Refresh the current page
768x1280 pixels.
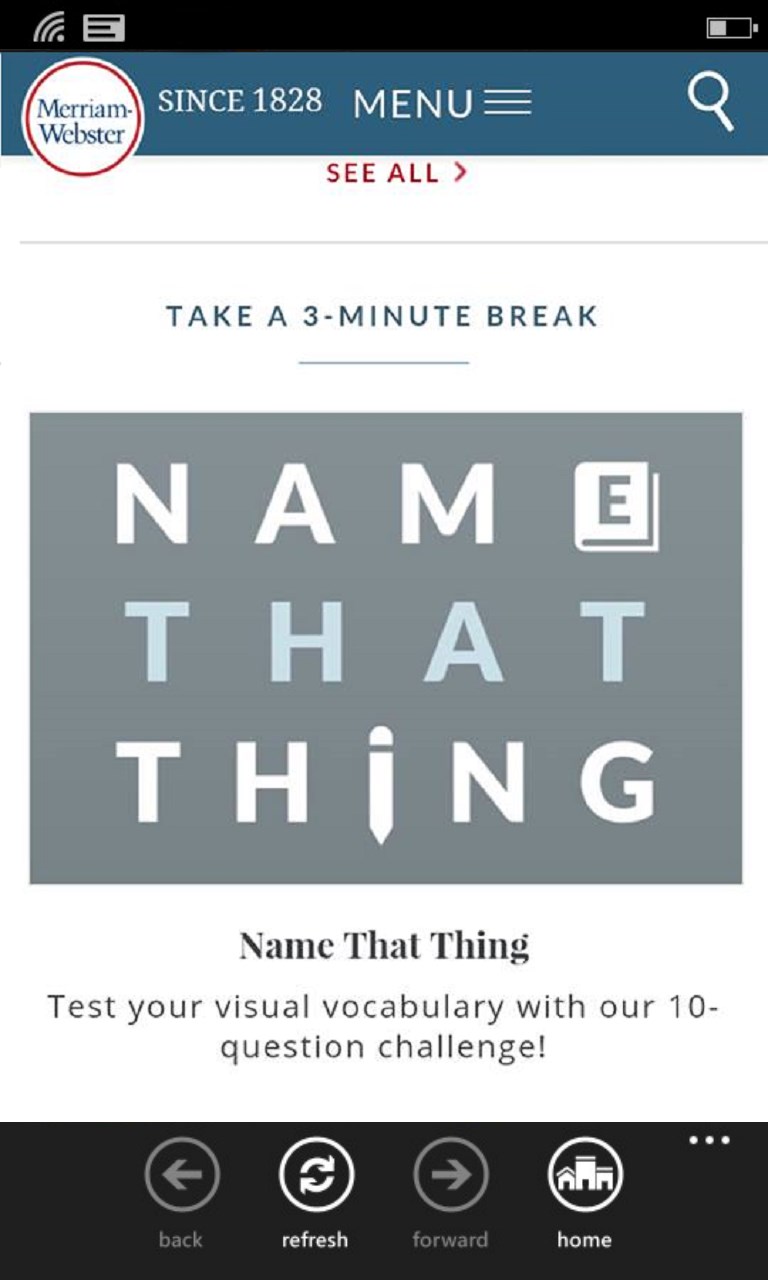(316, 1176)
